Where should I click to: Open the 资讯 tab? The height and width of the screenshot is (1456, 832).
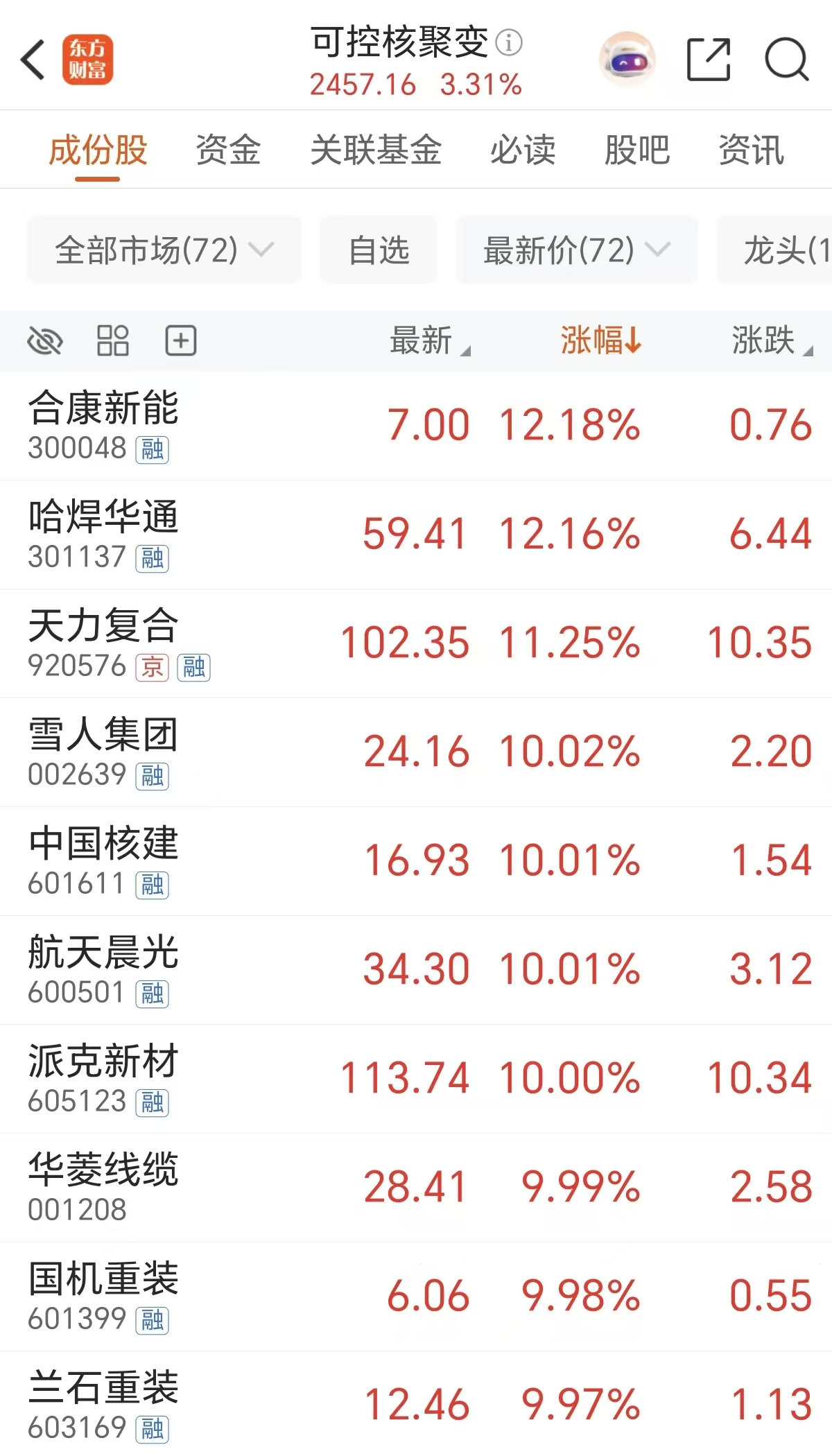[x=752, y=150]
